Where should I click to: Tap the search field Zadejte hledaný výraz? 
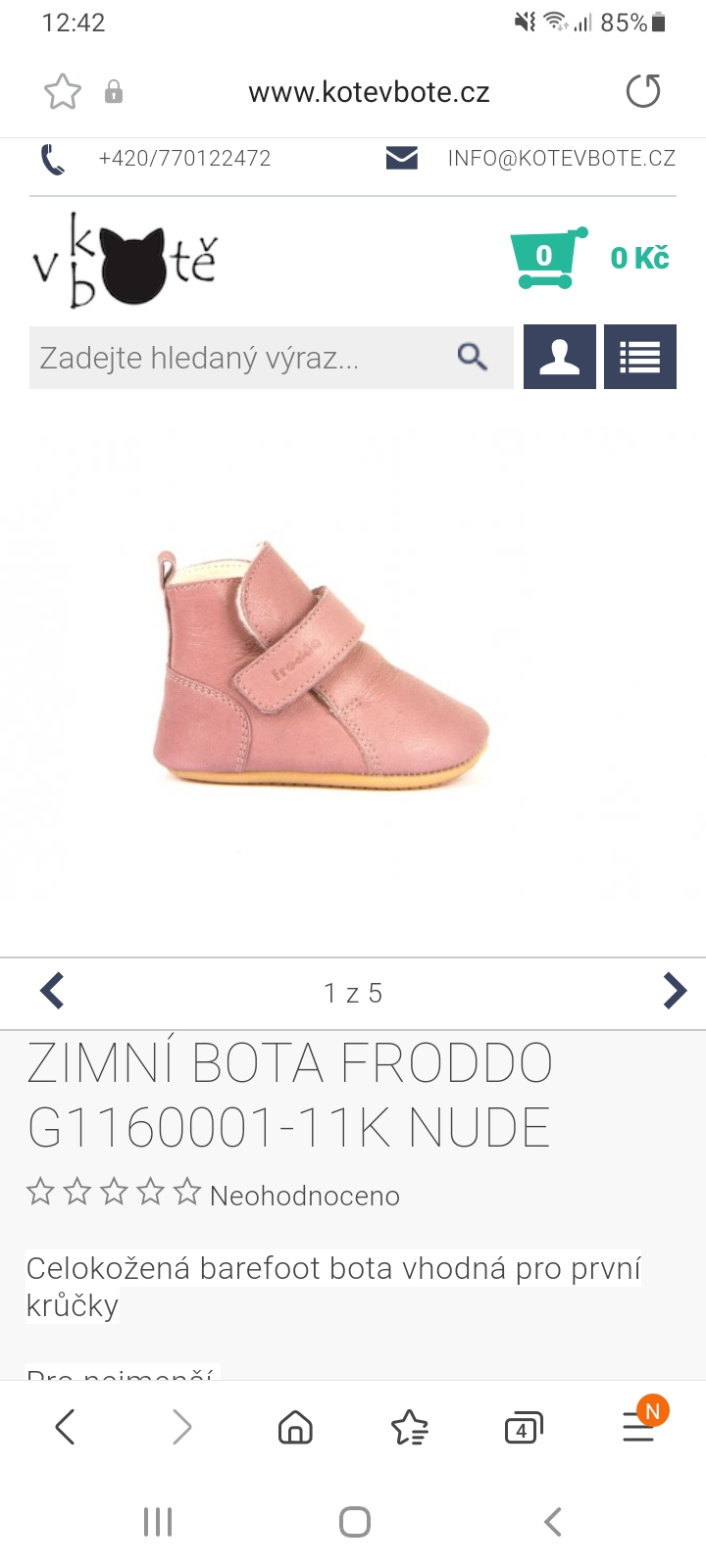tap(240, 358)
